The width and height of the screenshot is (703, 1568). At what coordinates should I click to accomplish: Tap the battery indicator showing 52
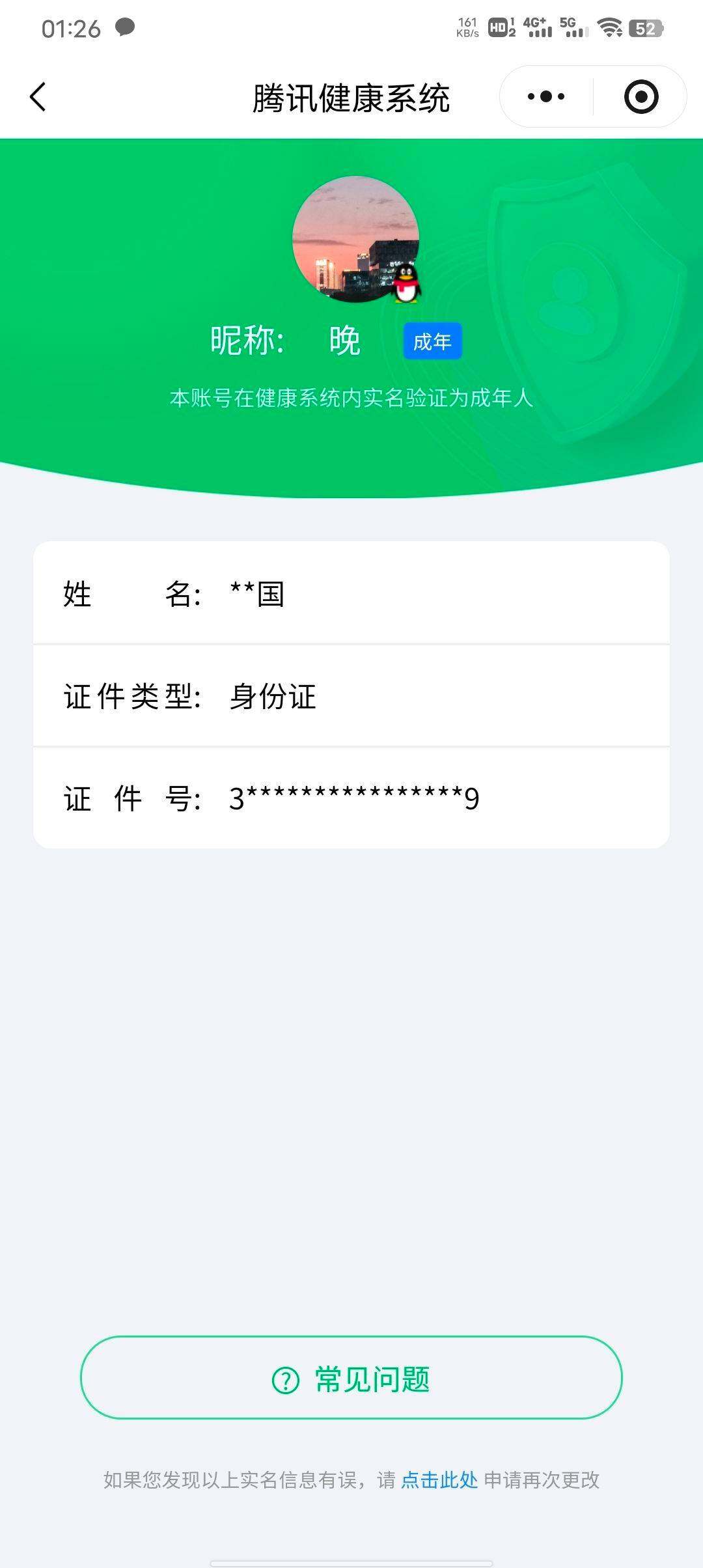[646, 29]
